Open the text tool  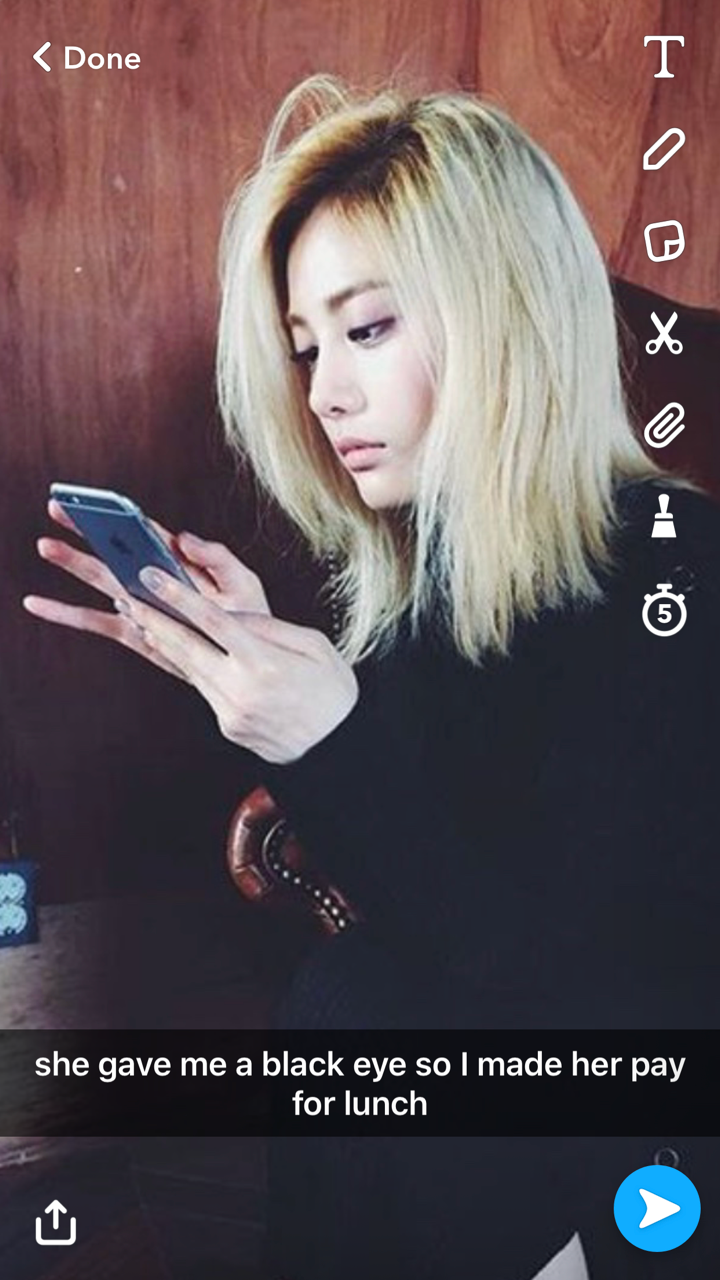pyautogui.click(x=664, y=57)
